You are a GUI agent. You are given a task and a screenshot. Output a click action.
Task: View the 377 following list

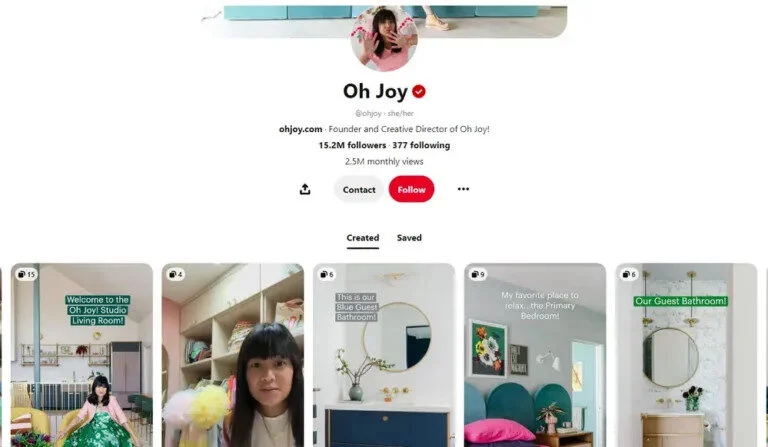point(420,145)
